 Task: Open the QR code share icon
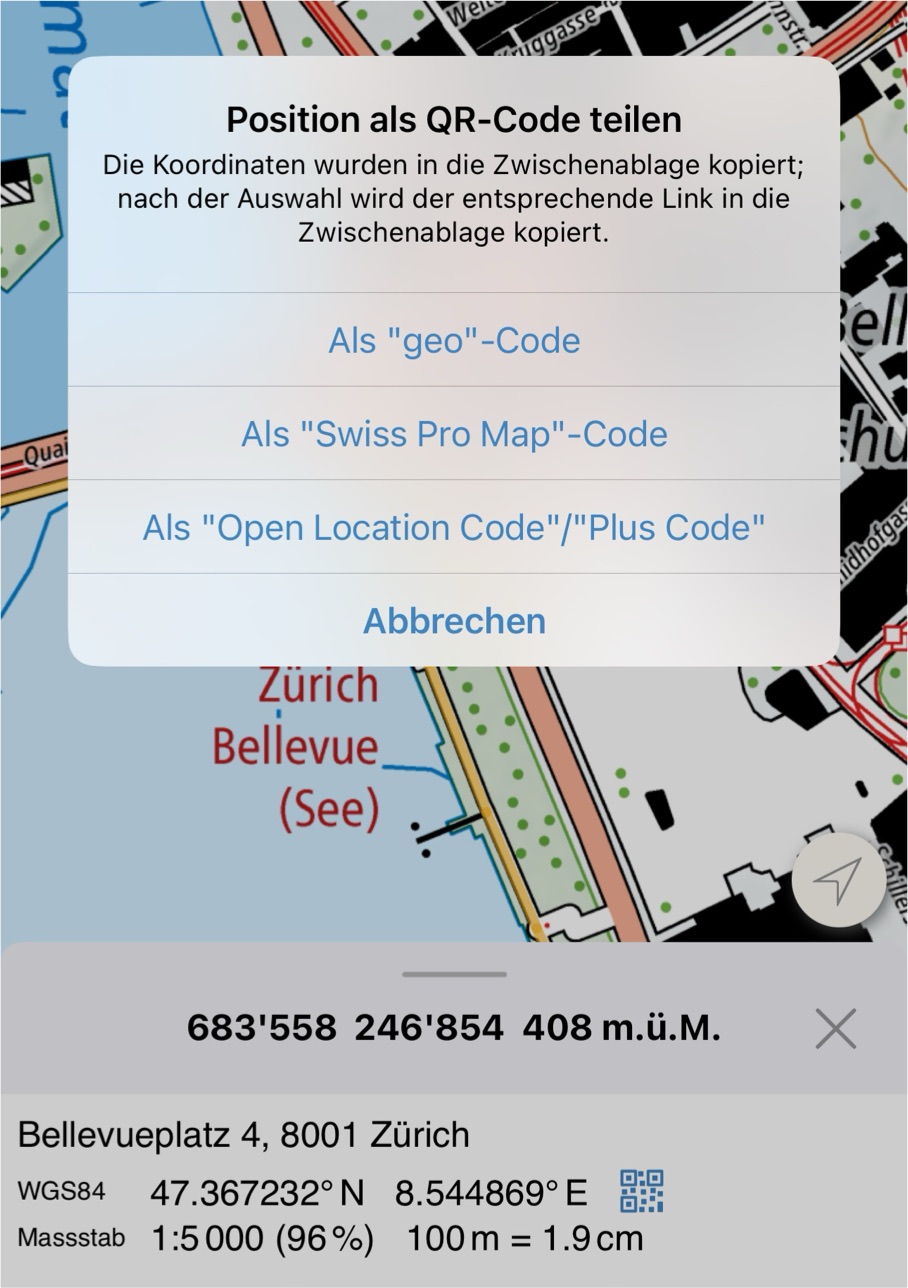[x=642, y=1191]
